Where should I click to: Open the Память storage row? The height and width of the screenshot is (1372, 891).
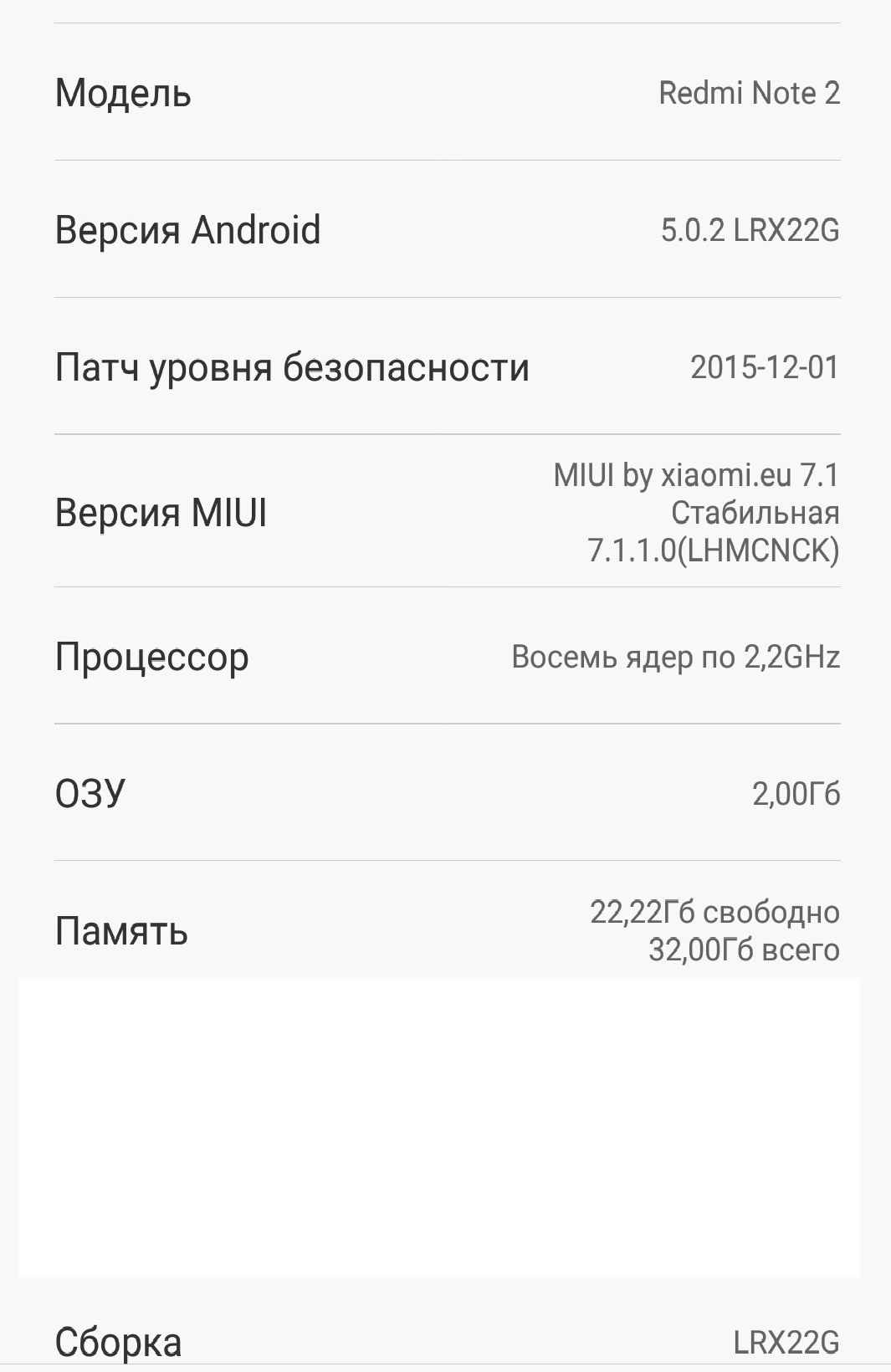(445, 929)
